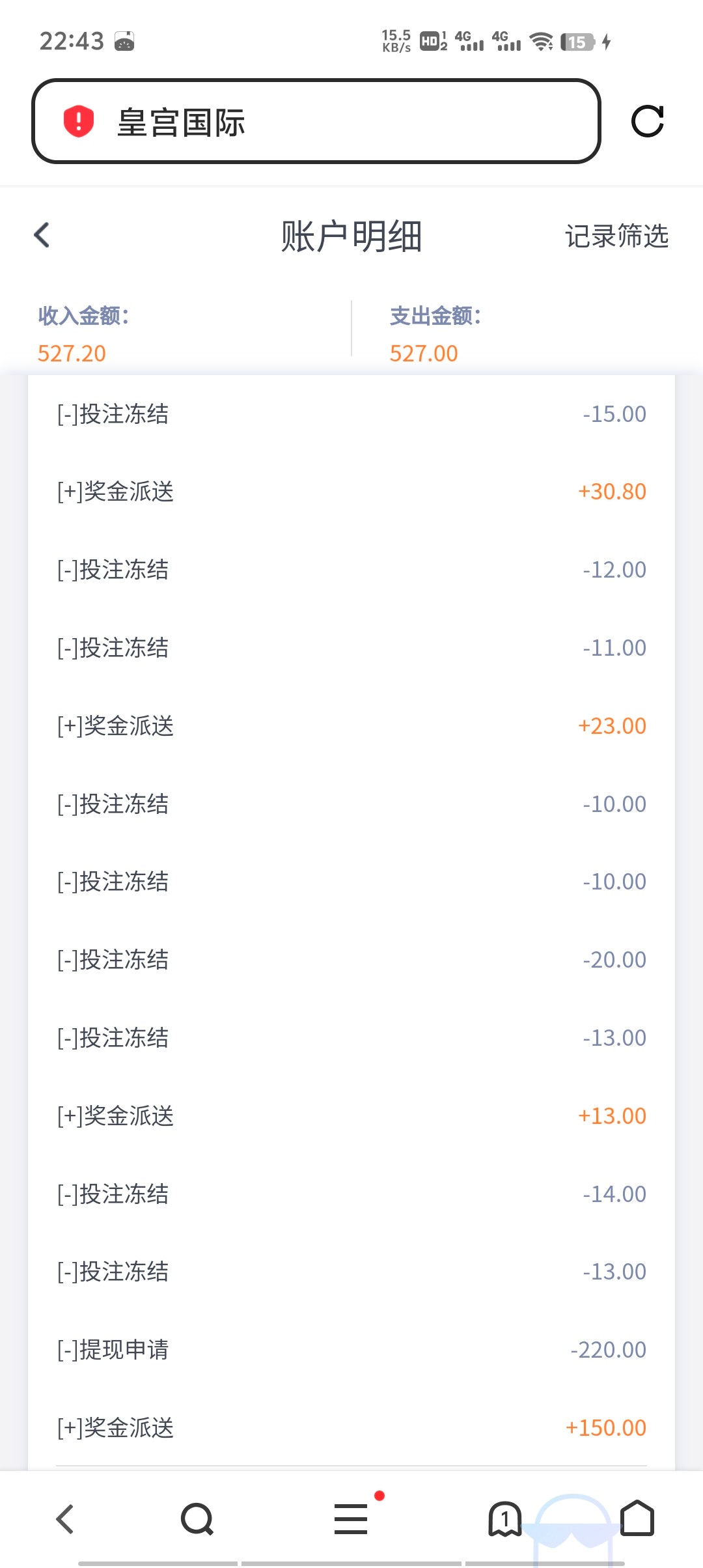
Task: Open the 奖金派送 +150.00 record
Action: point(351,1428)
